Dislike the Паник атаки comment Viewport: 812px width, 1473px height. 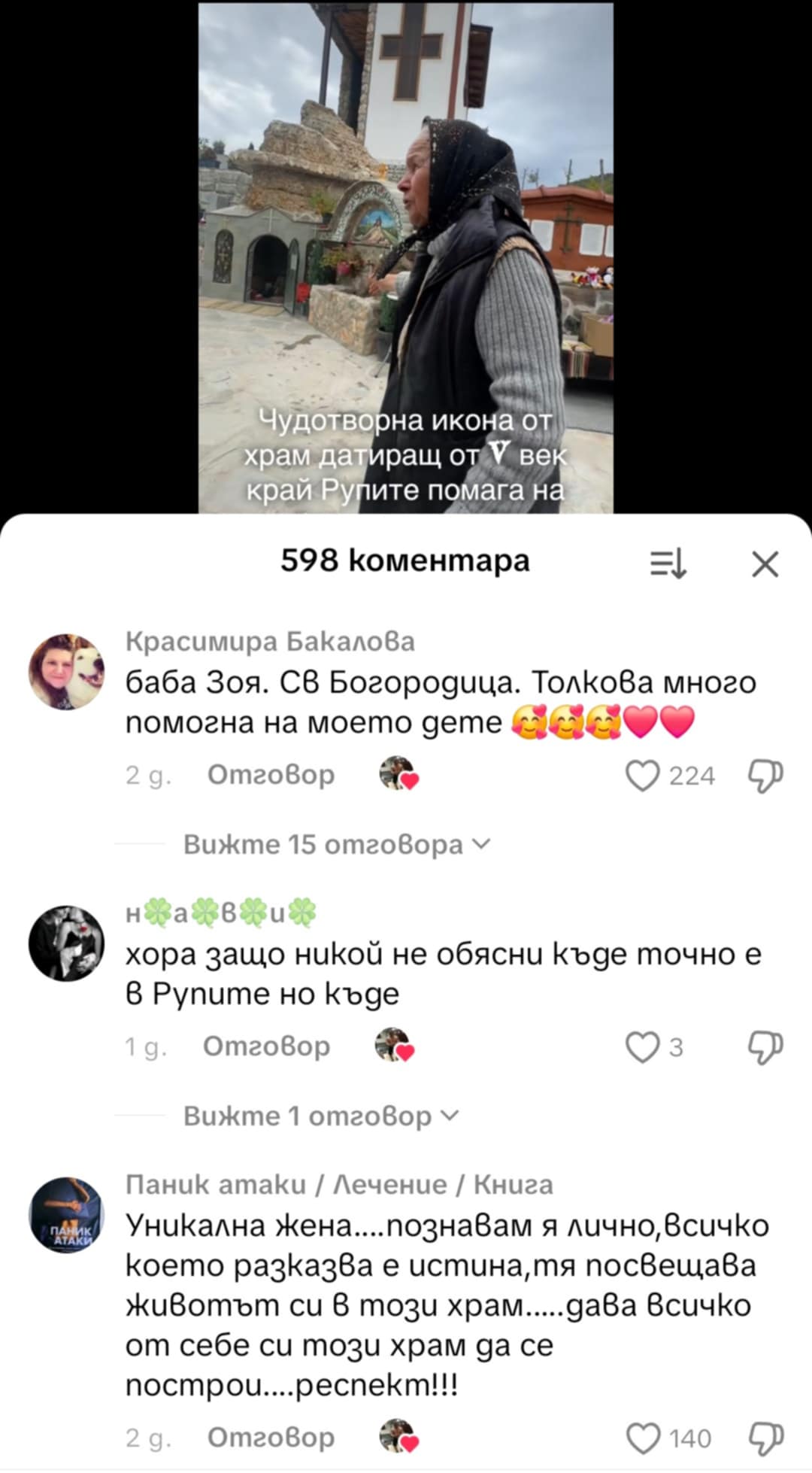point(765,1438)
